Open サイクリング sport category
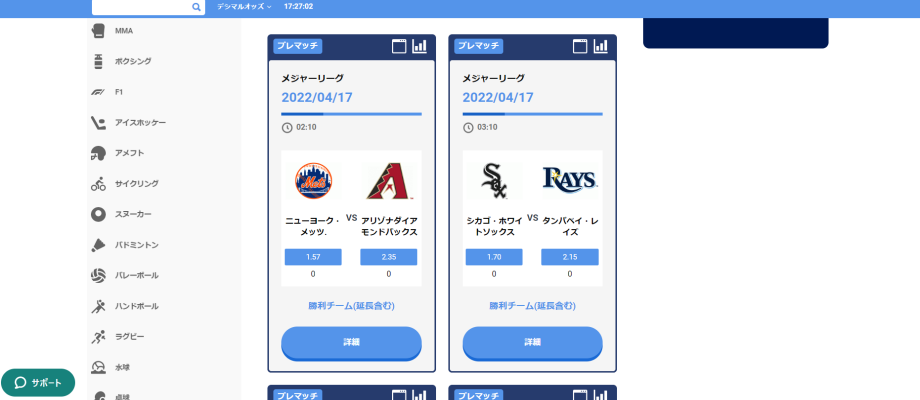Screen dimensions: 920x400 (136, 184)
